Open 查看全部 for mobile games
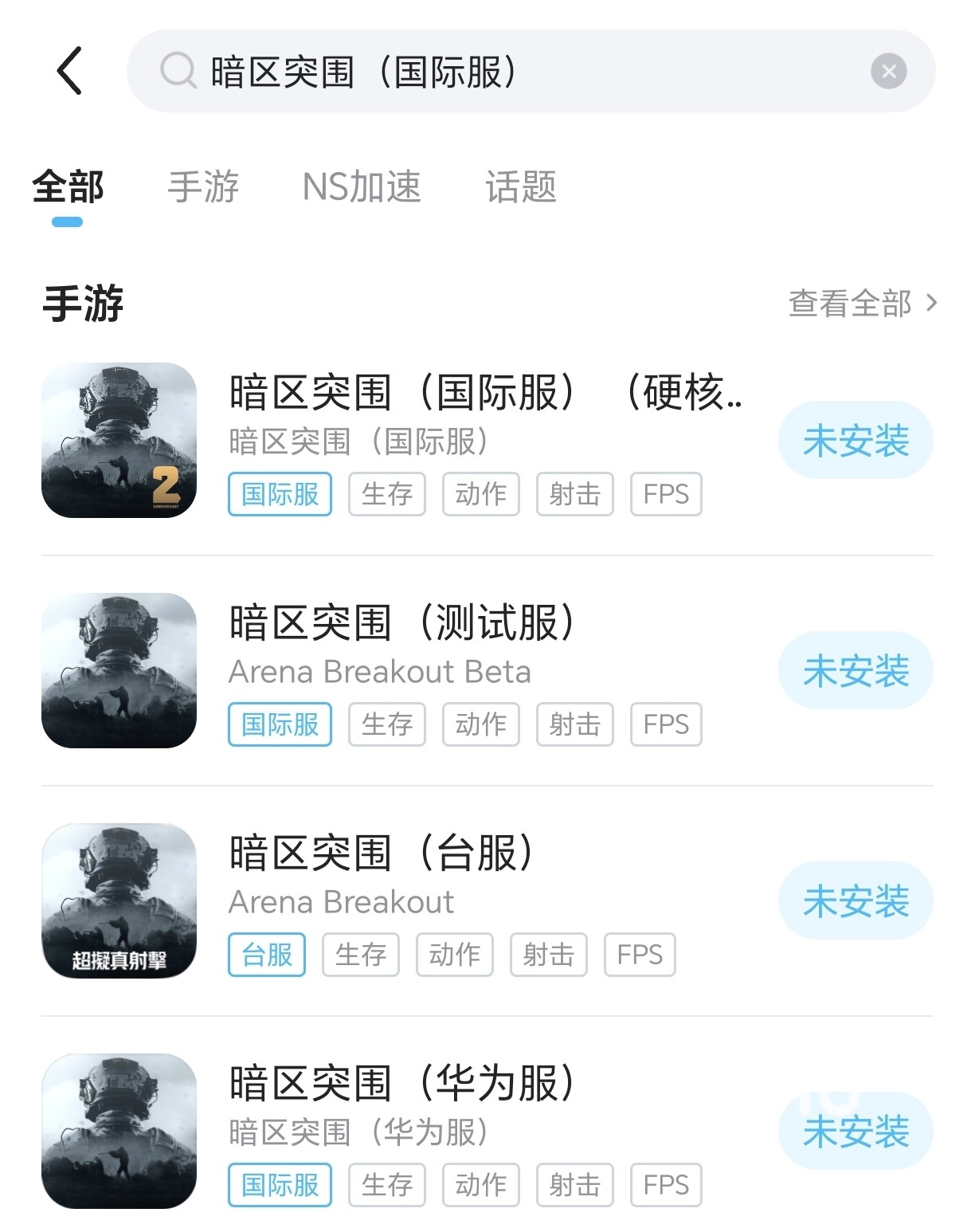 click(x=862, y=304)
